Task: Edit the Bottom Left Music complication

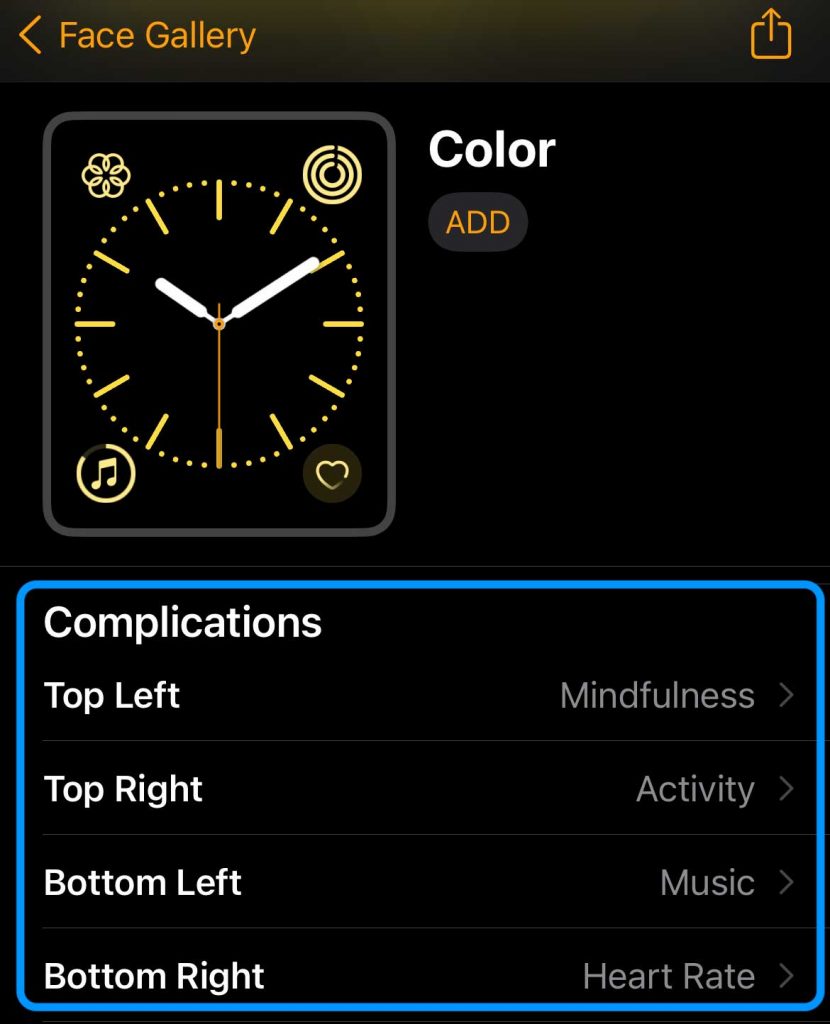Action: coord(418,882)
